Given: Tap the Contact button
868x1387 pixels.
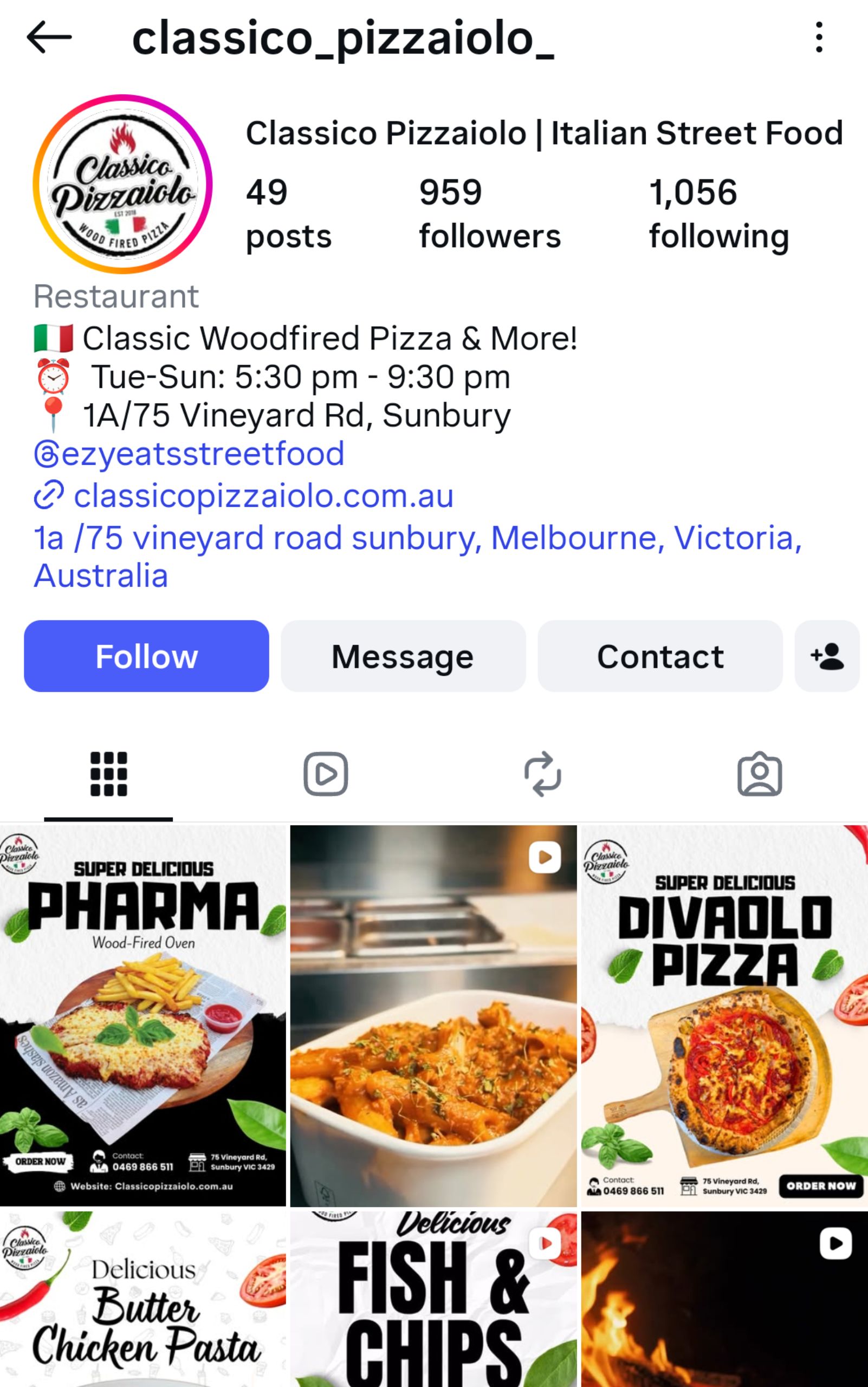Looking at the screenshot, I should 660,656.
